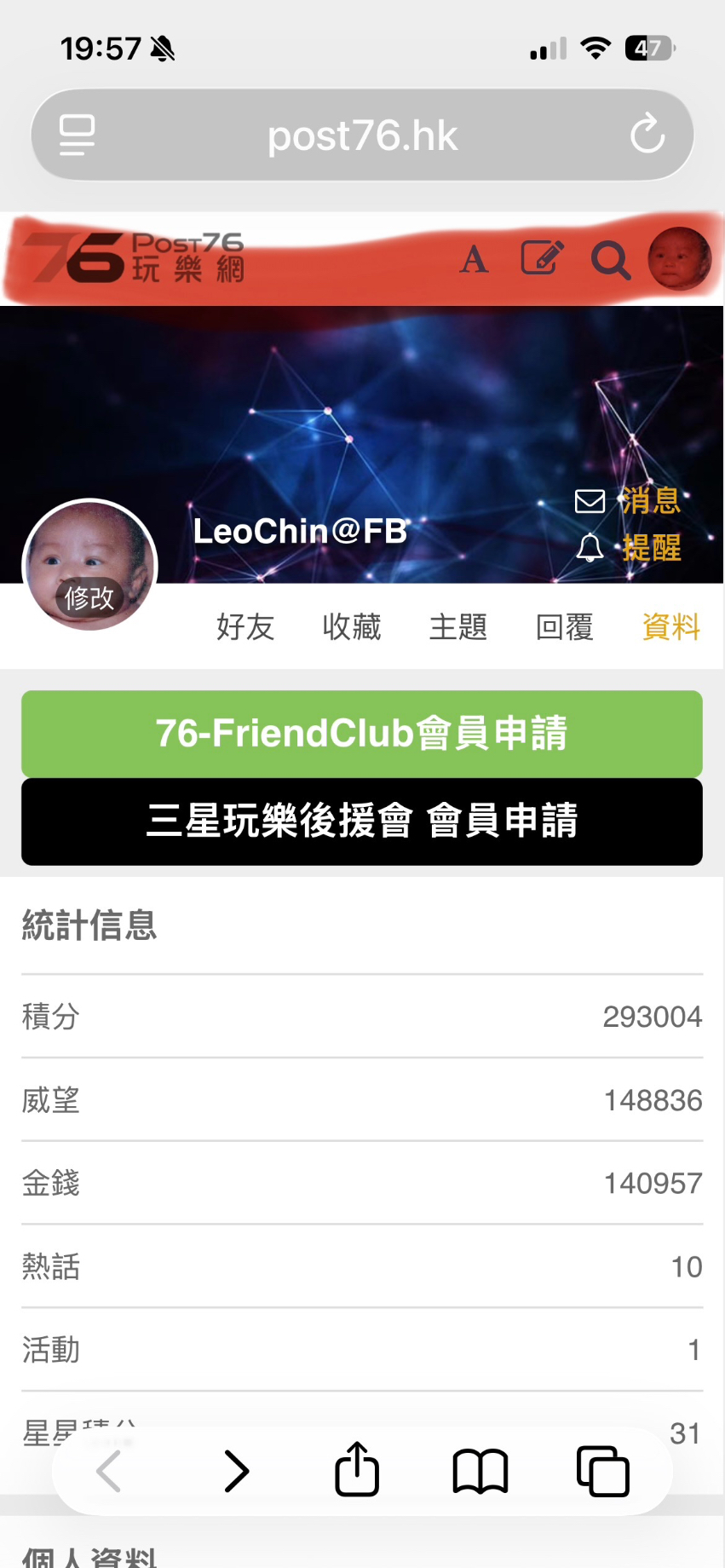Apply for 76-FriendClub membership
Viewport: 725px width, 1568px height.
[362, 734]
